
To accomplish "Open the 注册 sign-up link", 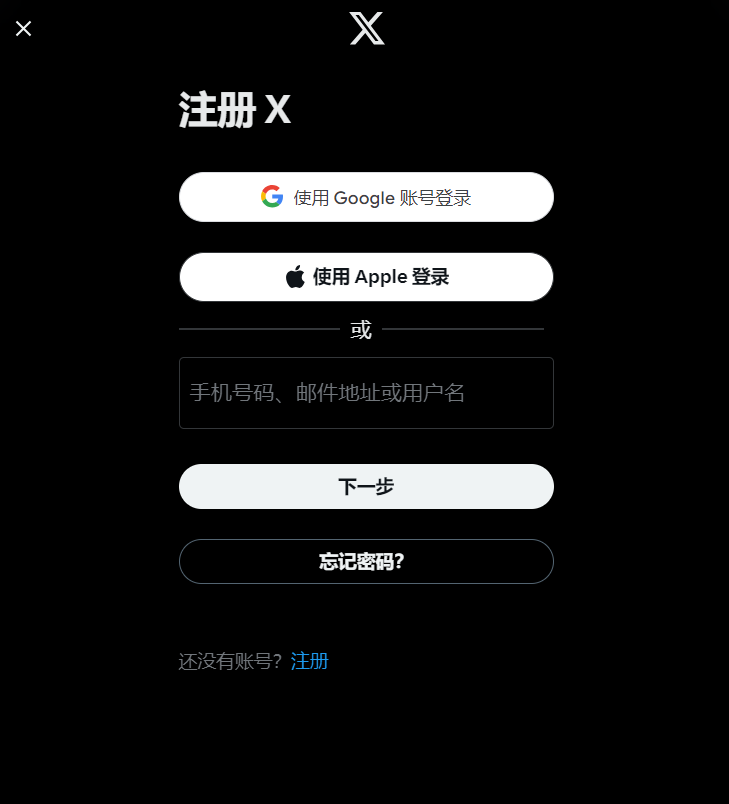I will point(309,661).
